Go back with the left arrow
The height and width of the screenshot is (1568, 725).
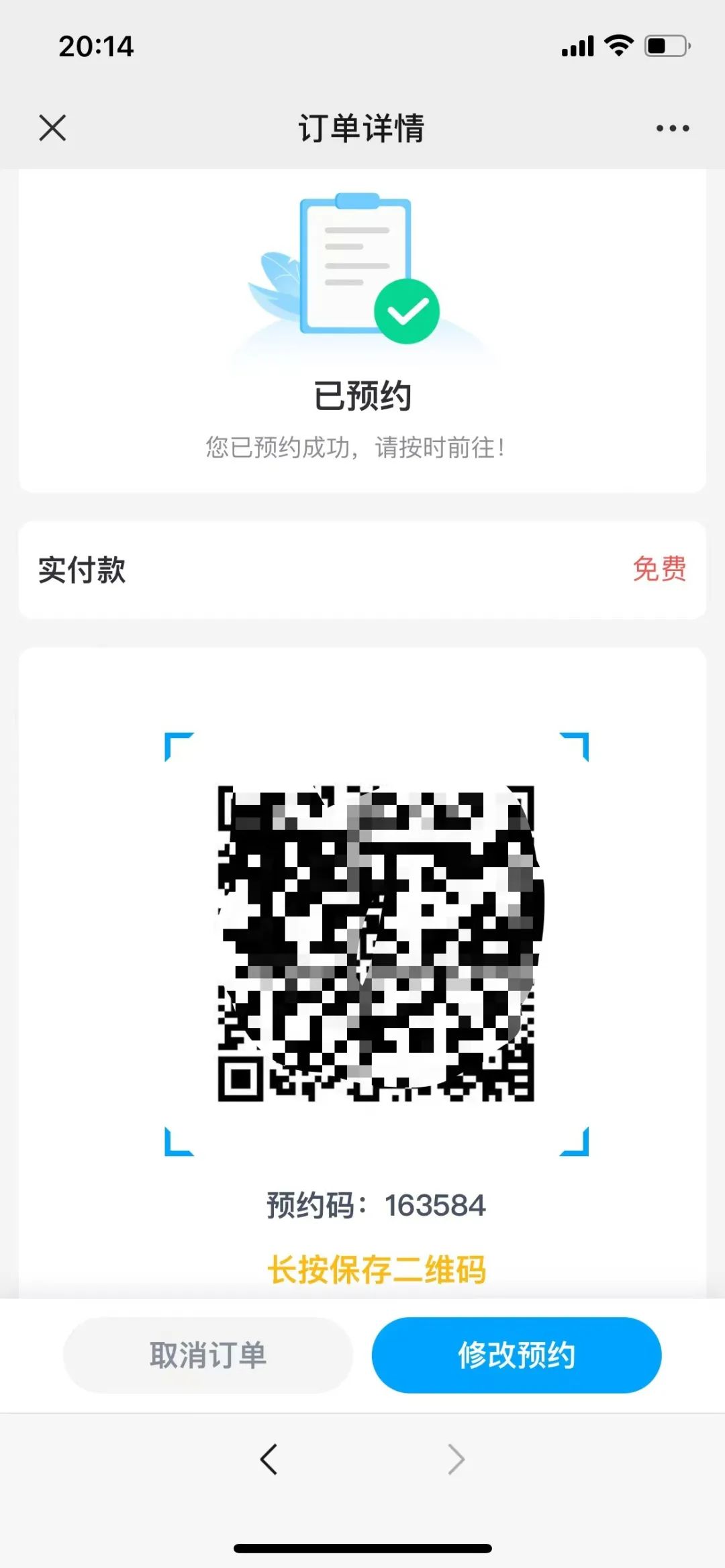[269, 1459]
